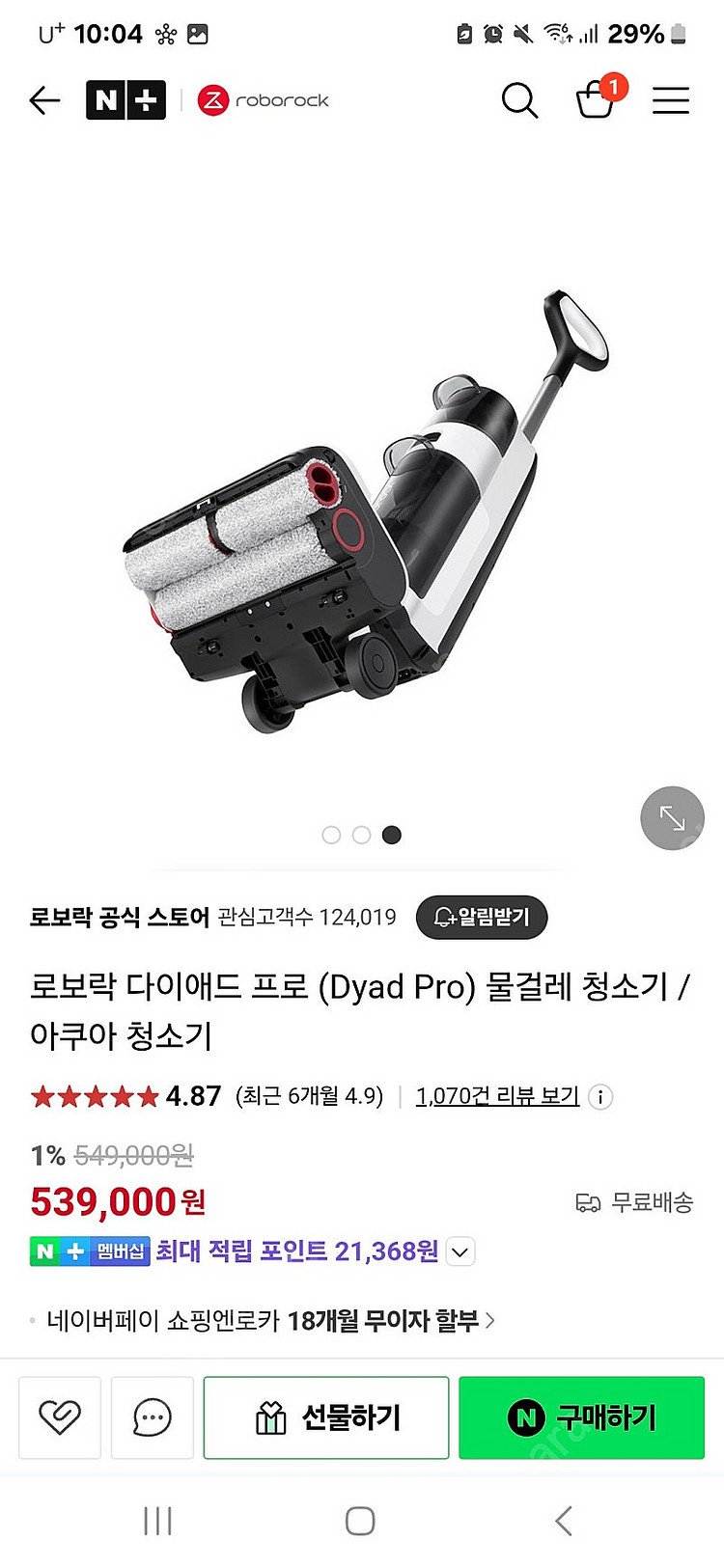Open the roborock store home

click(x=264, y=100)
